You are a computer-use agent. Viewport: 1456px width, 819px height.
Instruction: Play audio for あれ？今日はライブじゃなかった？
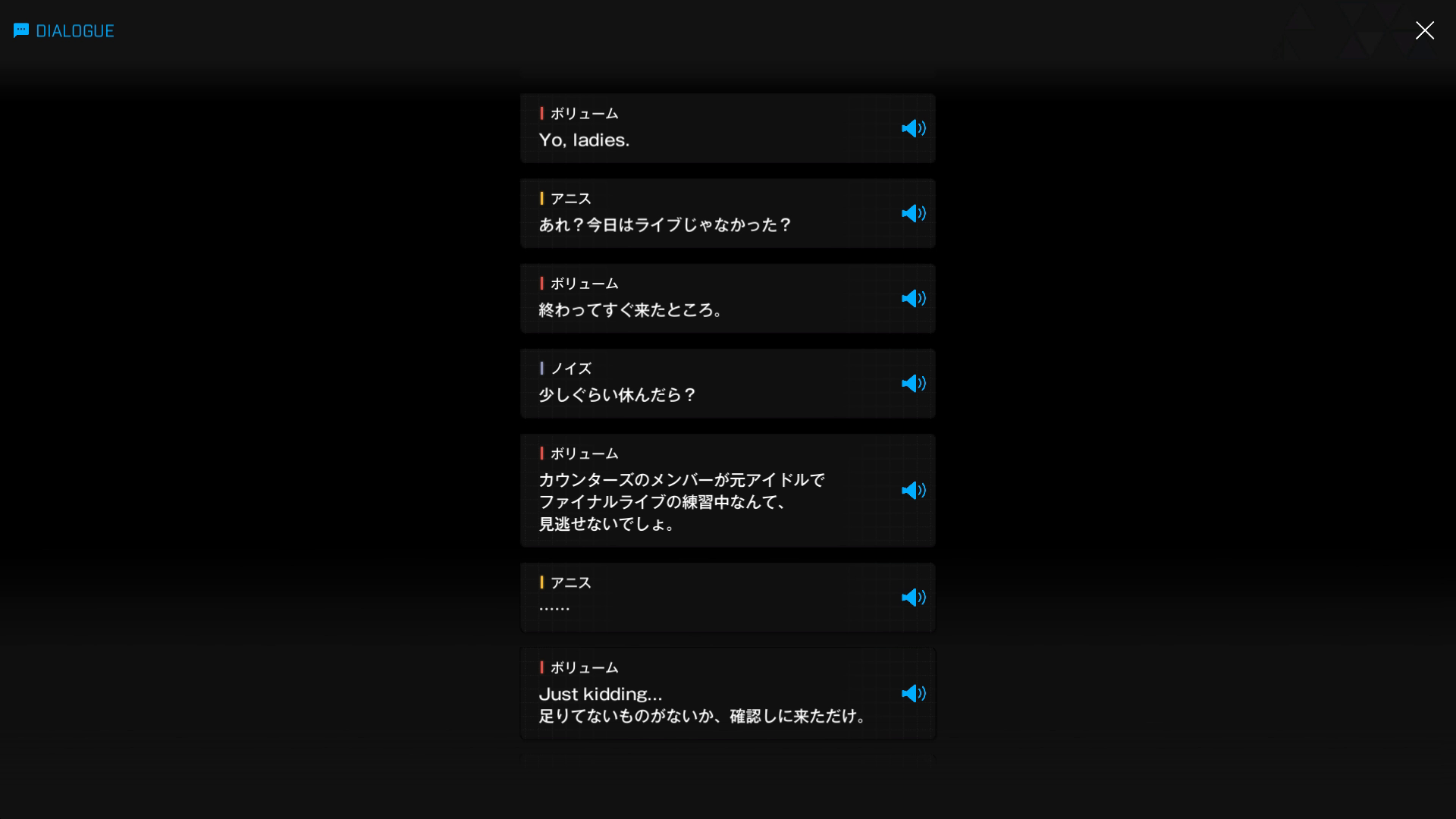point(913,213)
